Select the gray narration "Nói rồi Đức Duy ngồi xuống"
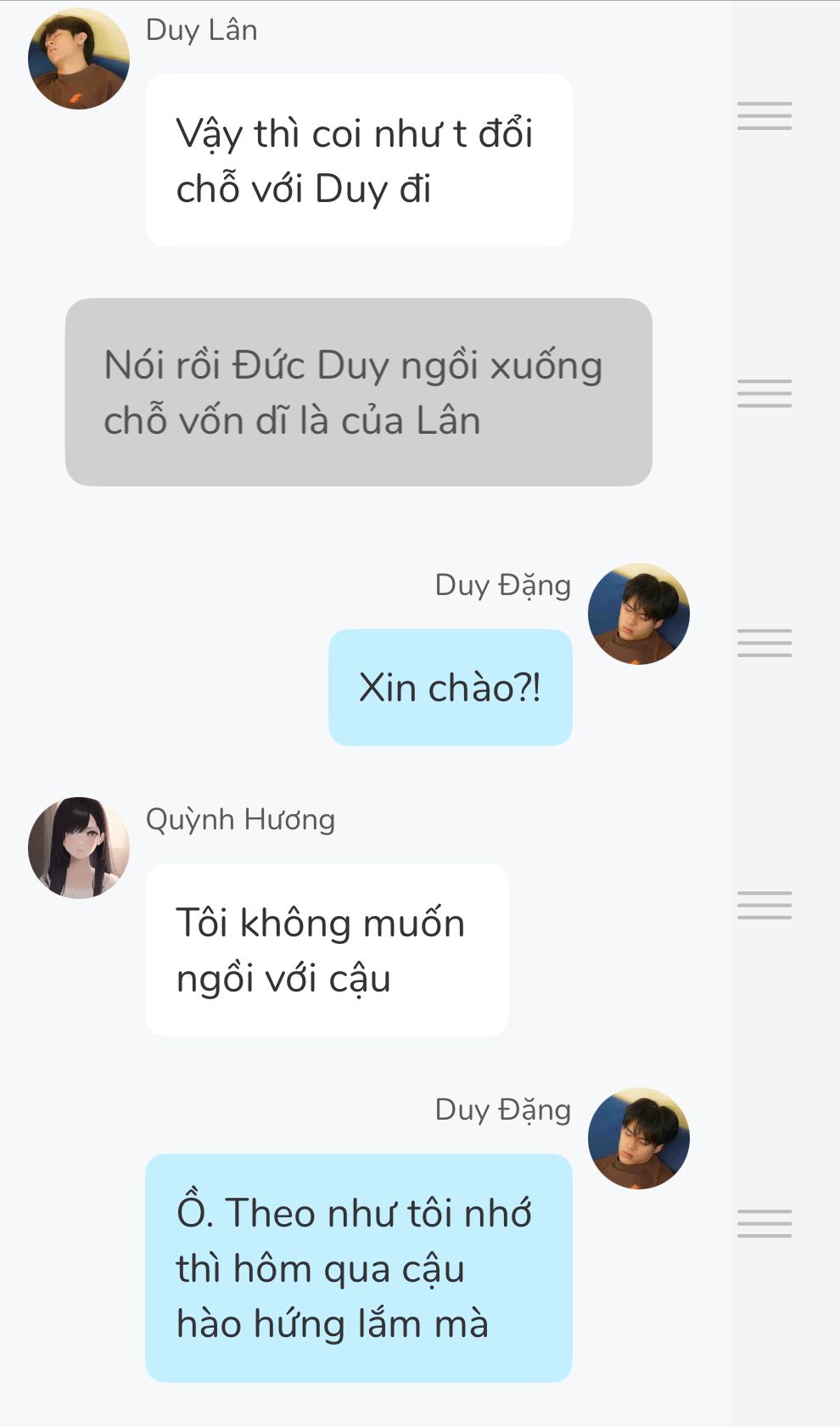 [358, 392]
